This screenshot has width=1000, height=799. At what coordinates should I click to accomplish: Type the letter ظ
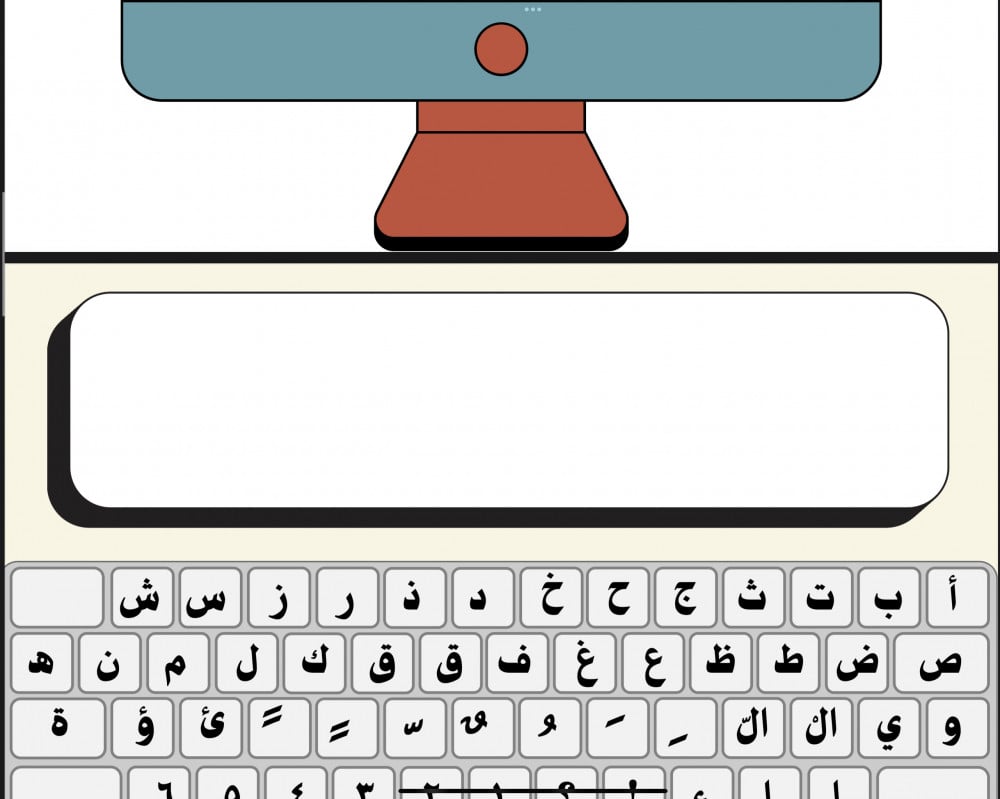721,663
